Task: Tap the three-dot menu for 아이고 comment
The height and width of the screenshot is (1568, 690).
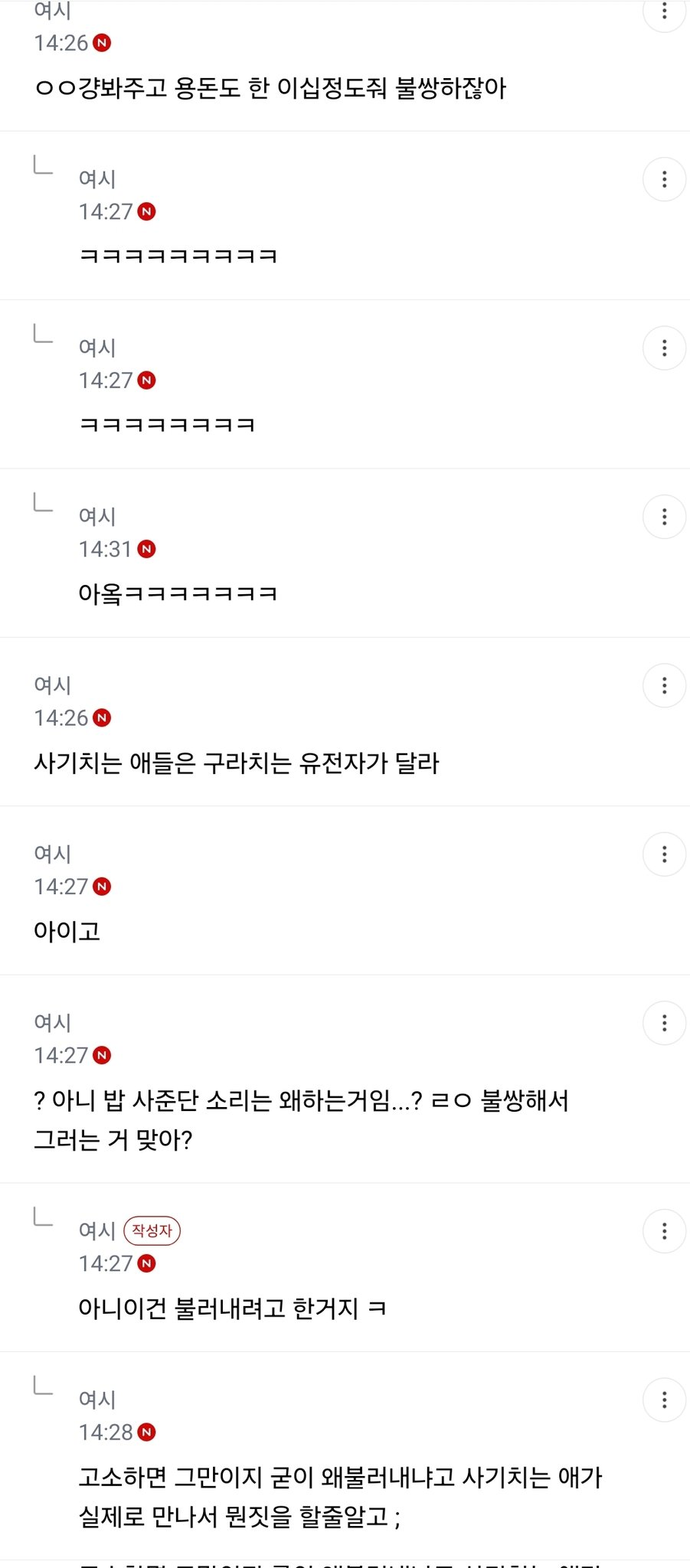Action: pyautogui.click(x=664, y=854)
